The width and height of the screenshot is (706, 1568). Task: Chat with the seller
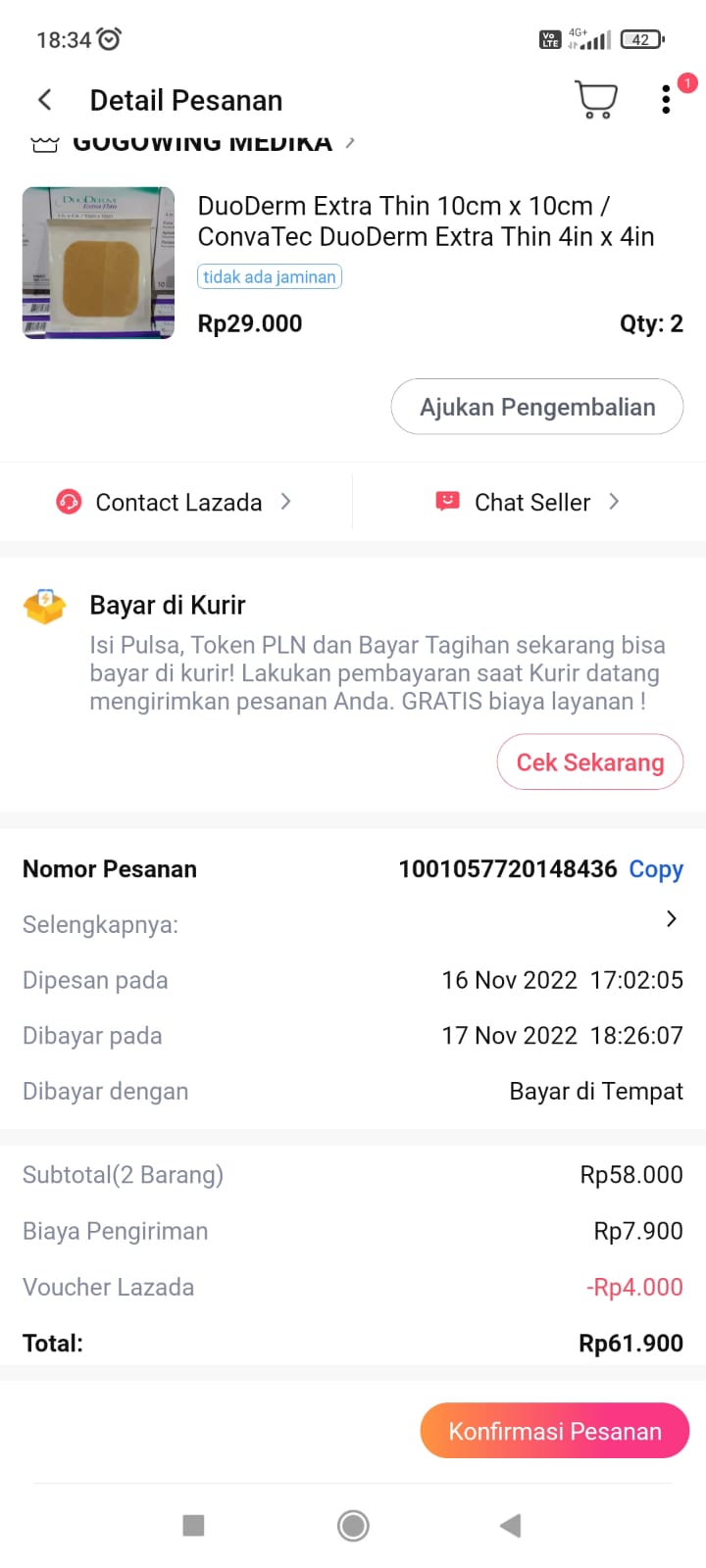pyautogui.click(x=529, y=503)
